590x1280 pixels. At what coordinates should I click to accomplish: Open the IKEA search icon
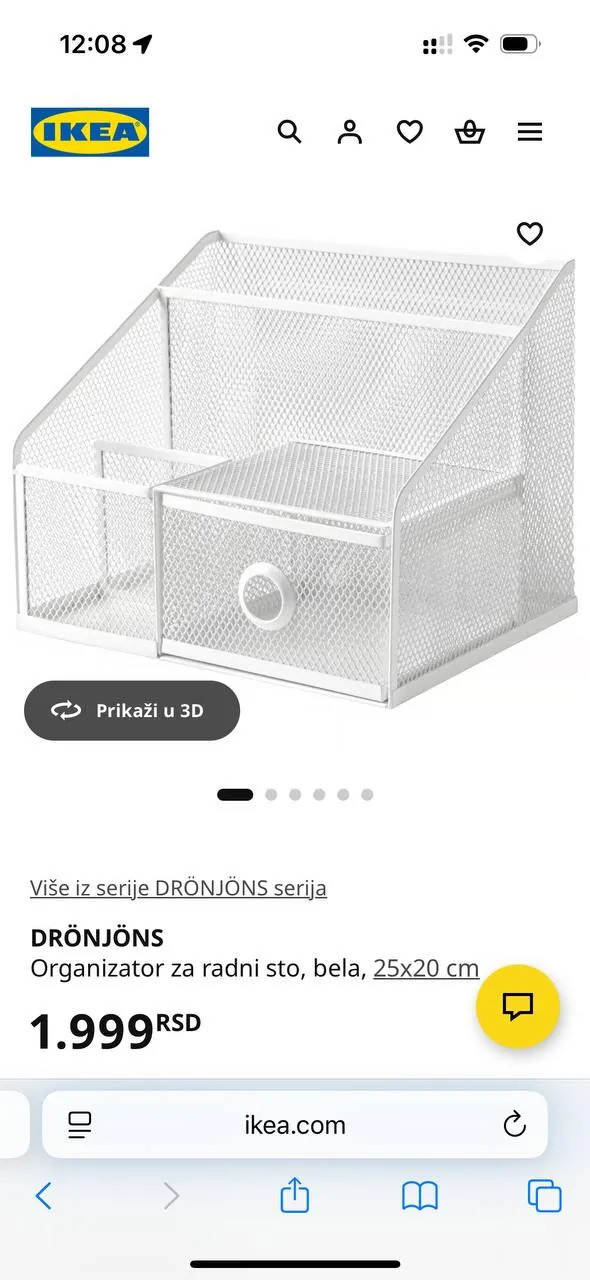pos(289,131)
